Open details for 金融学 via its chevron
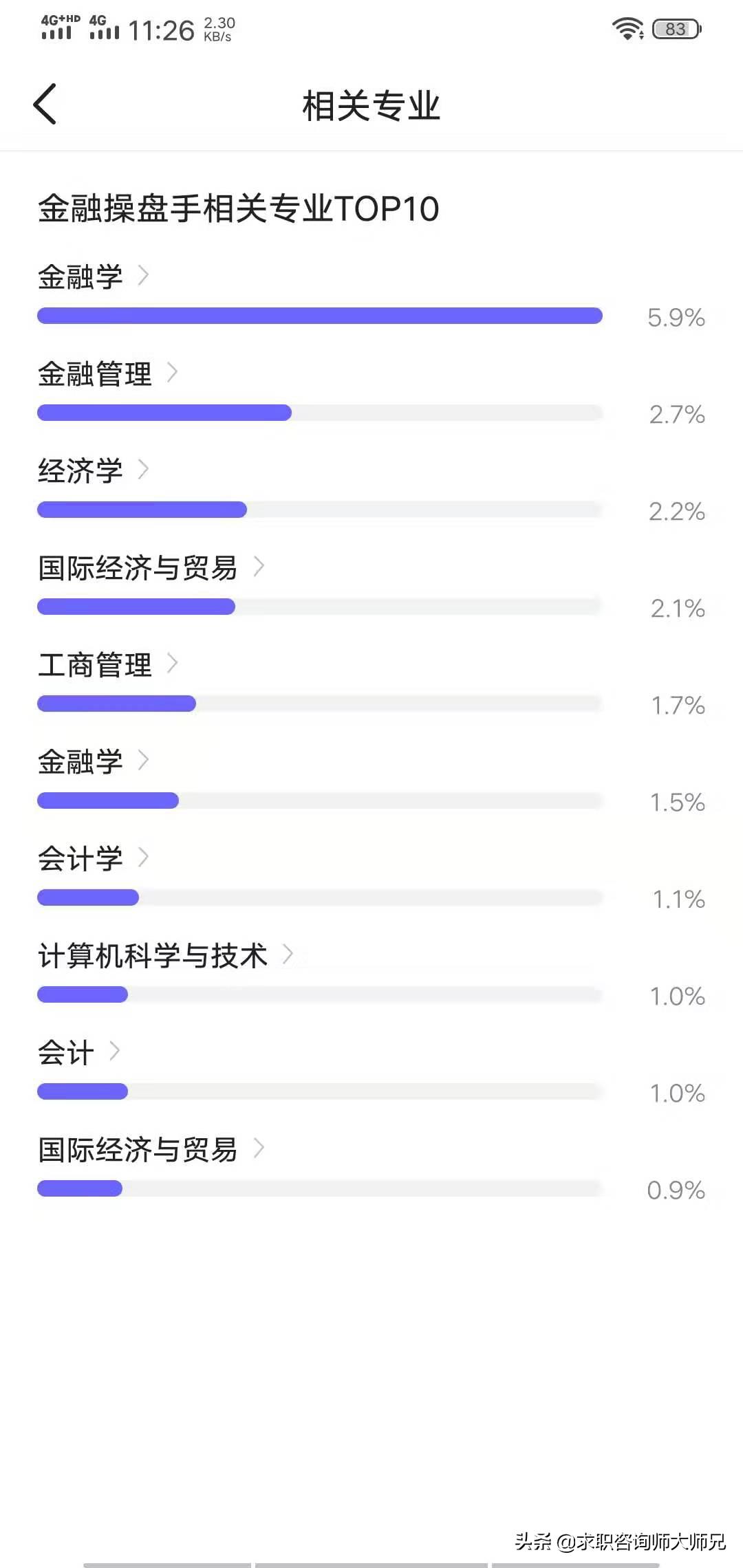 [145, 275]
